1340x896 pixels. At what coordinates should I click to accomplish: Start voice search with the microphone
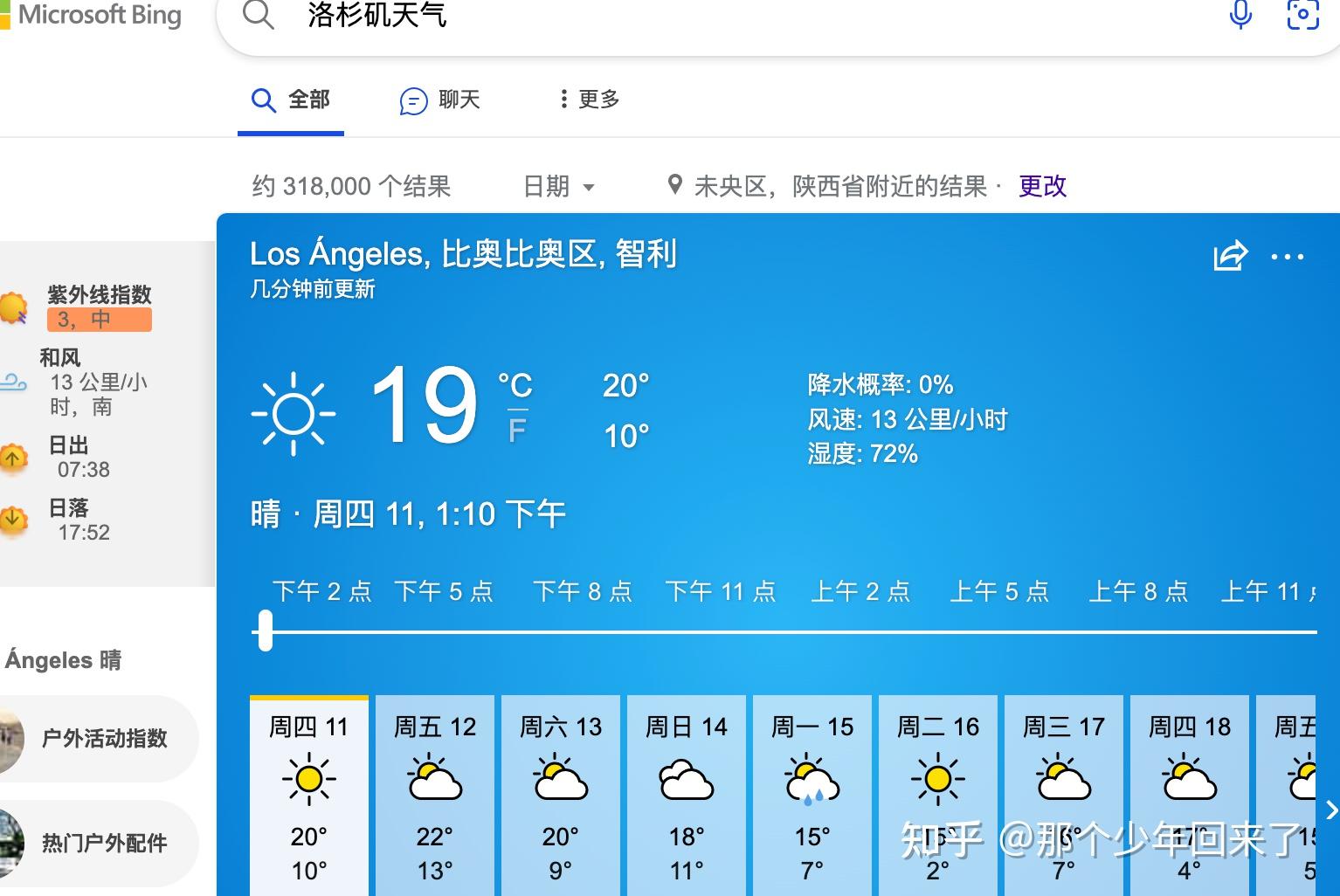(1240, 15)
